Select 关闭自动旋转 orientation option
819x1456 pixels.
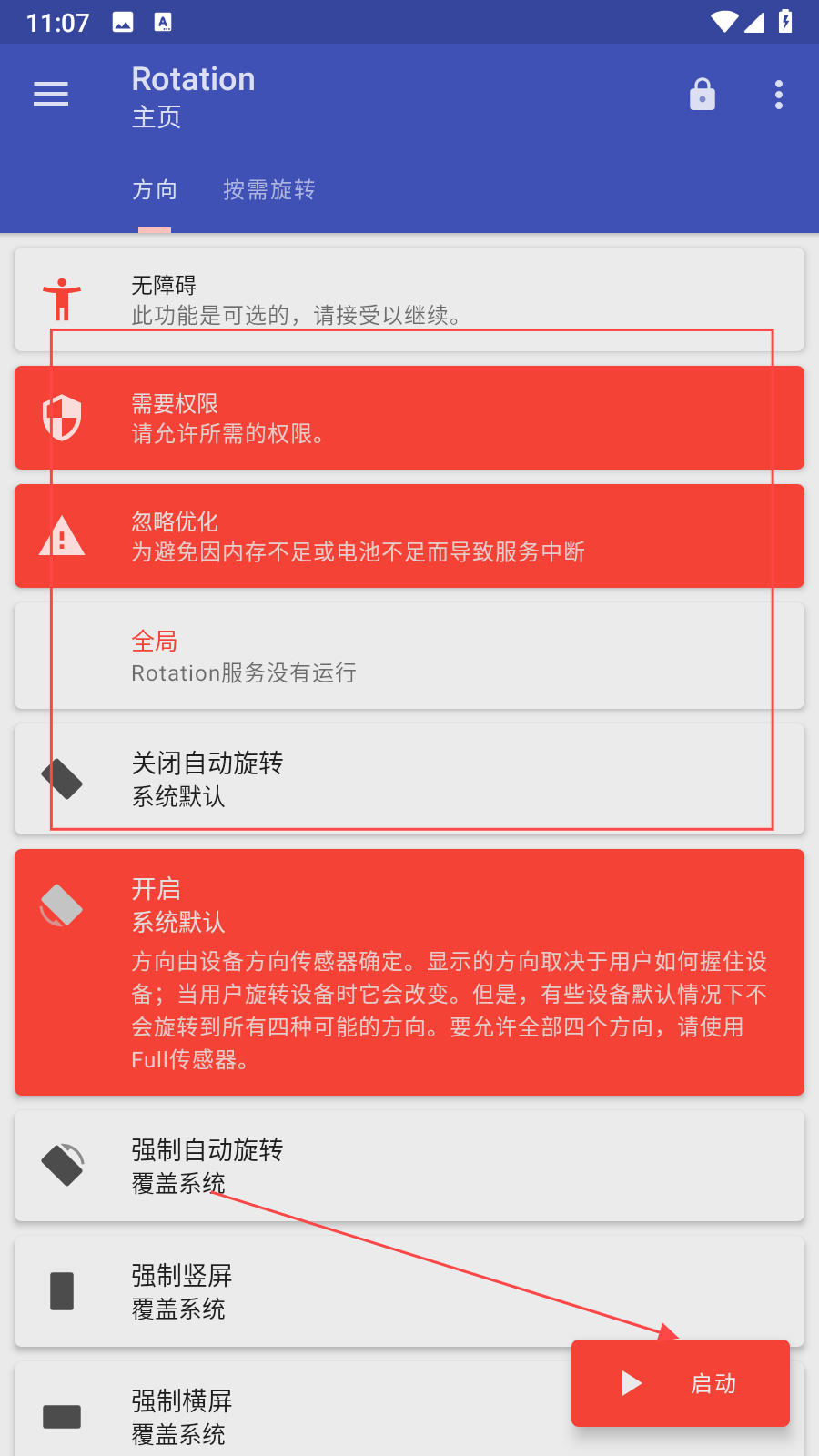[409, 779]
